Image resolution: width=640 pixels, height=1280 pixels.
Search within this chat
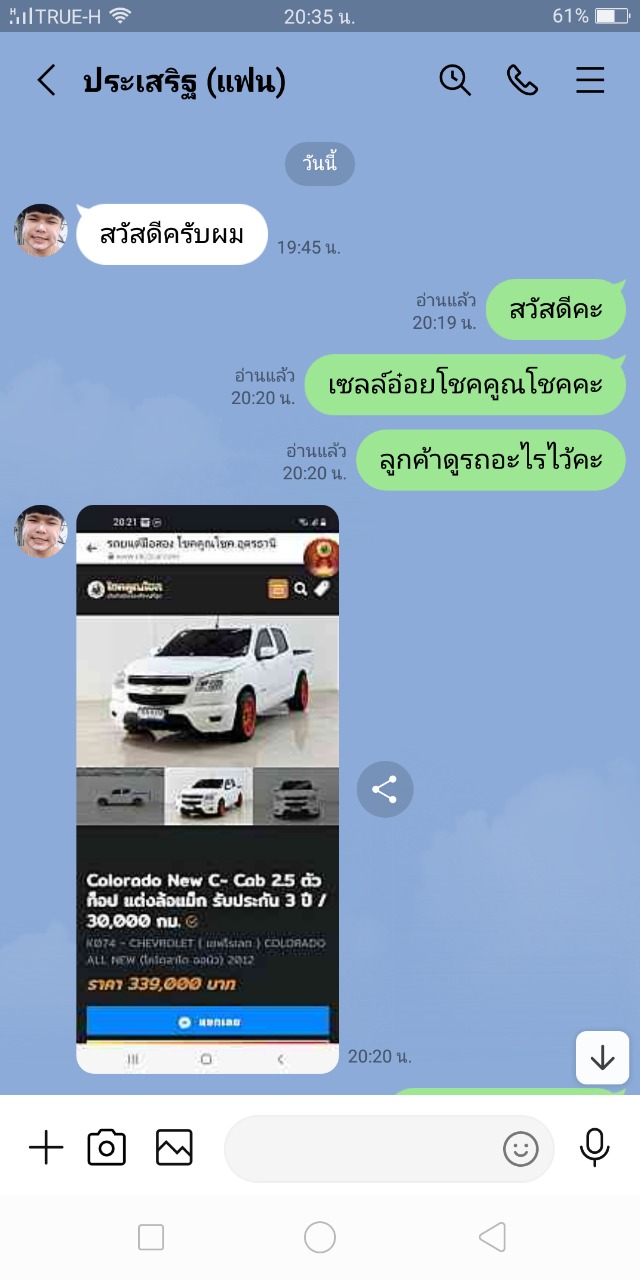click(455, 81)
